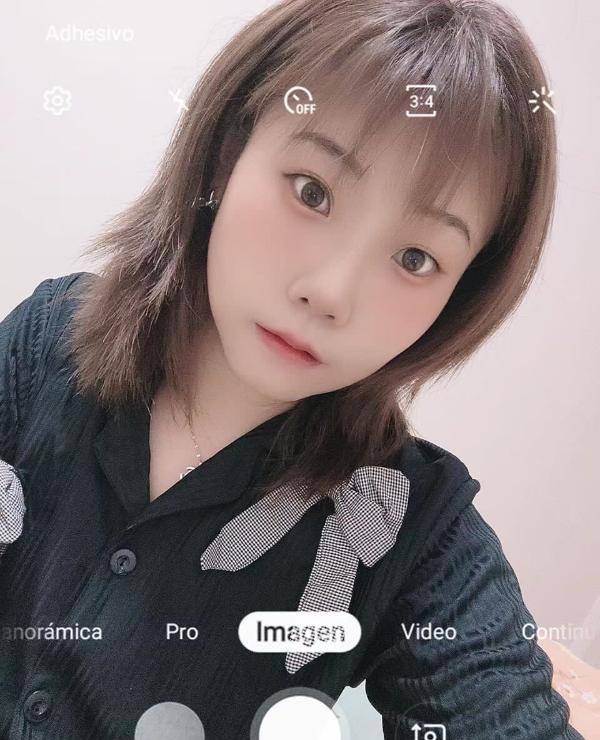Open the effects sparkle wand
The width and height of the screenshot is (600, 740).
pyautogui.click(x=542, y=100)
